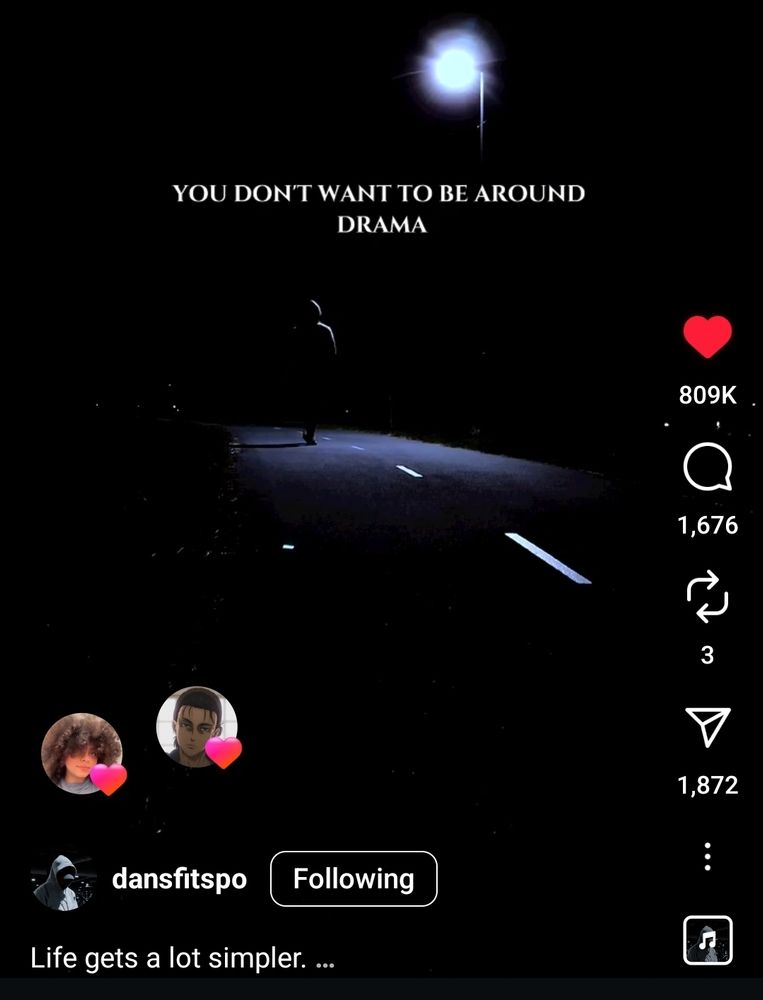Open the dansfitspo profile by username
The image size is (763, 1000).
pyautogui.click(x=179, y=879)
